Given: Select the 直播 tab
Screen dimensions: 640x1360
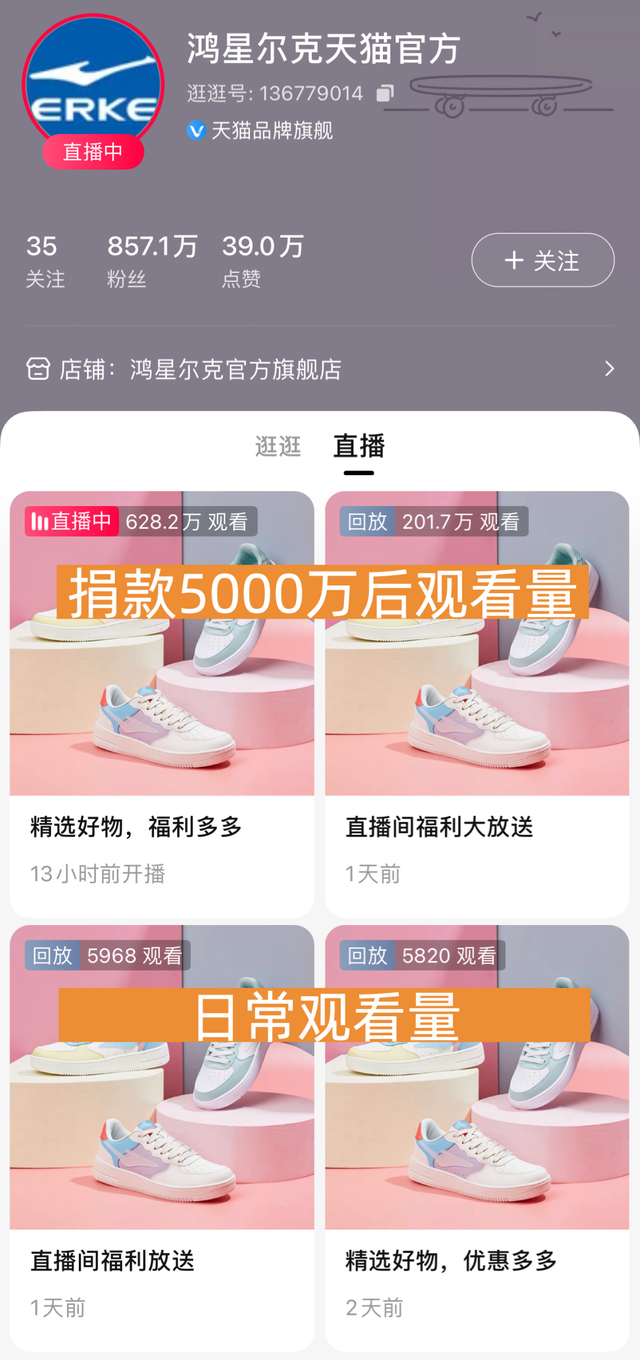Looking at the screenshot, I should 359,446.
